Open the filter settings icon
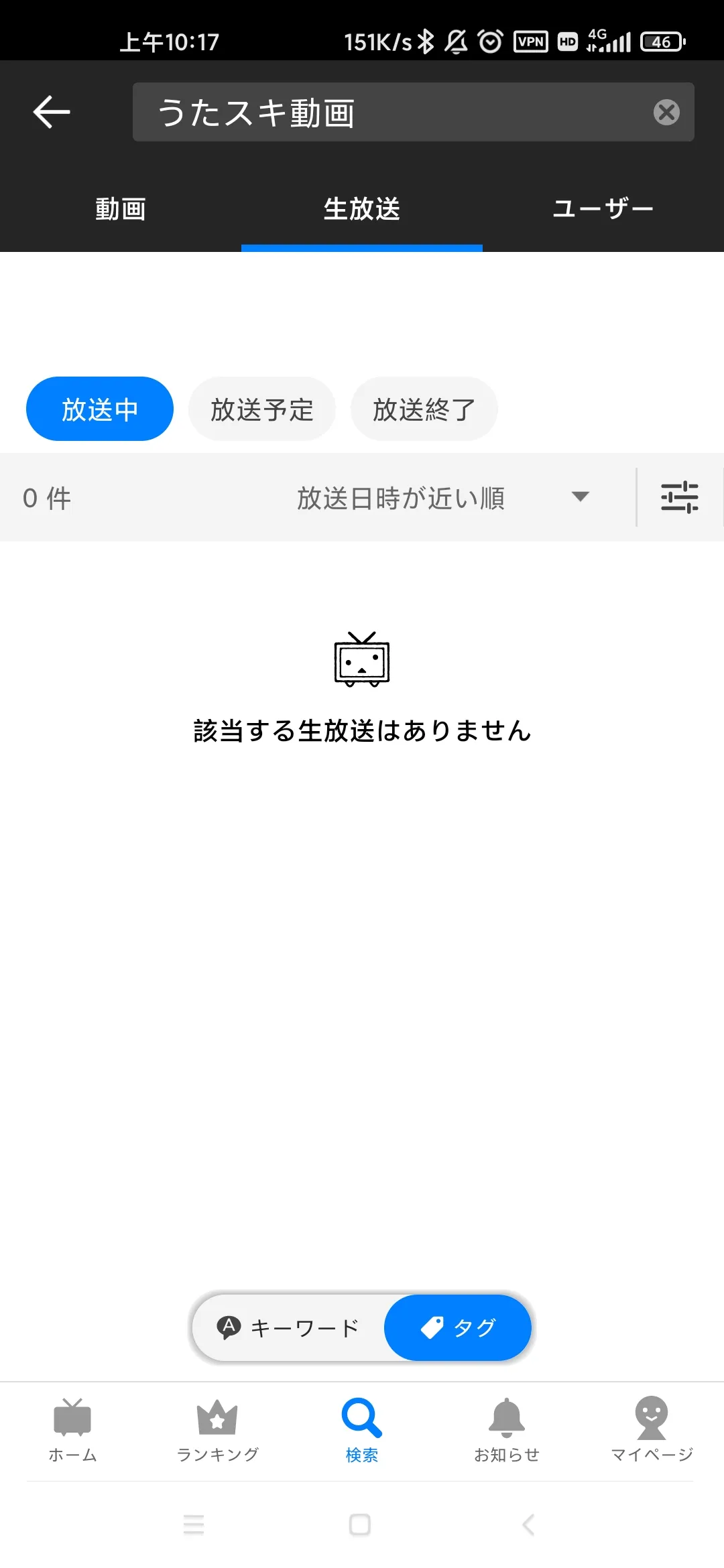Viewport: 724px width, 1568px height. 679,498
